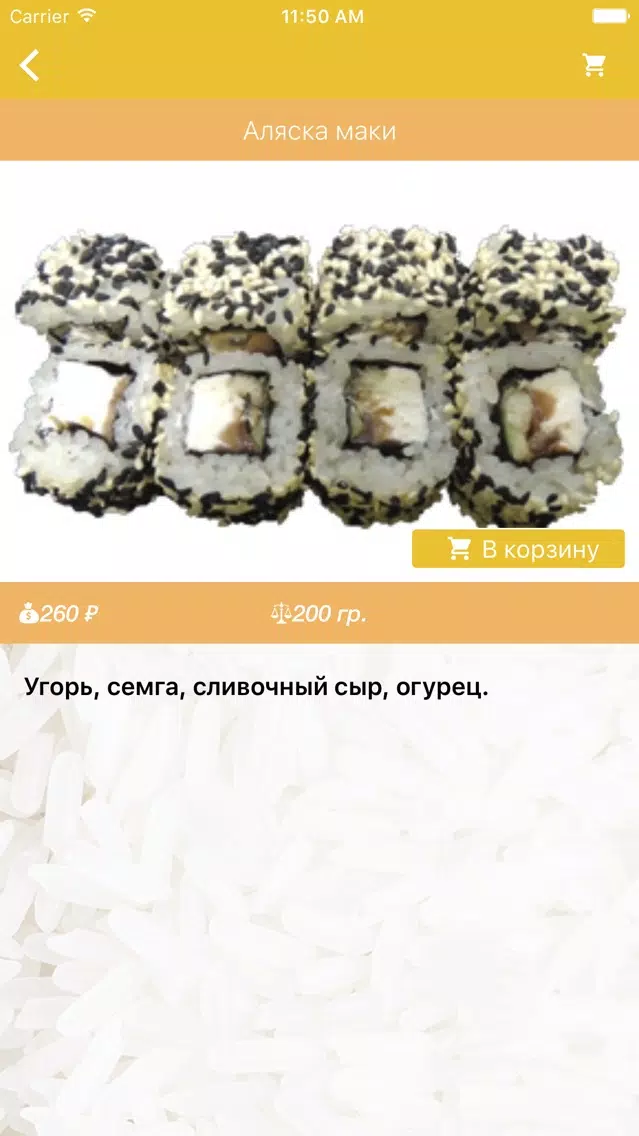Open the shopping cart icon
639x1136 pixels.
pos(595,66)
